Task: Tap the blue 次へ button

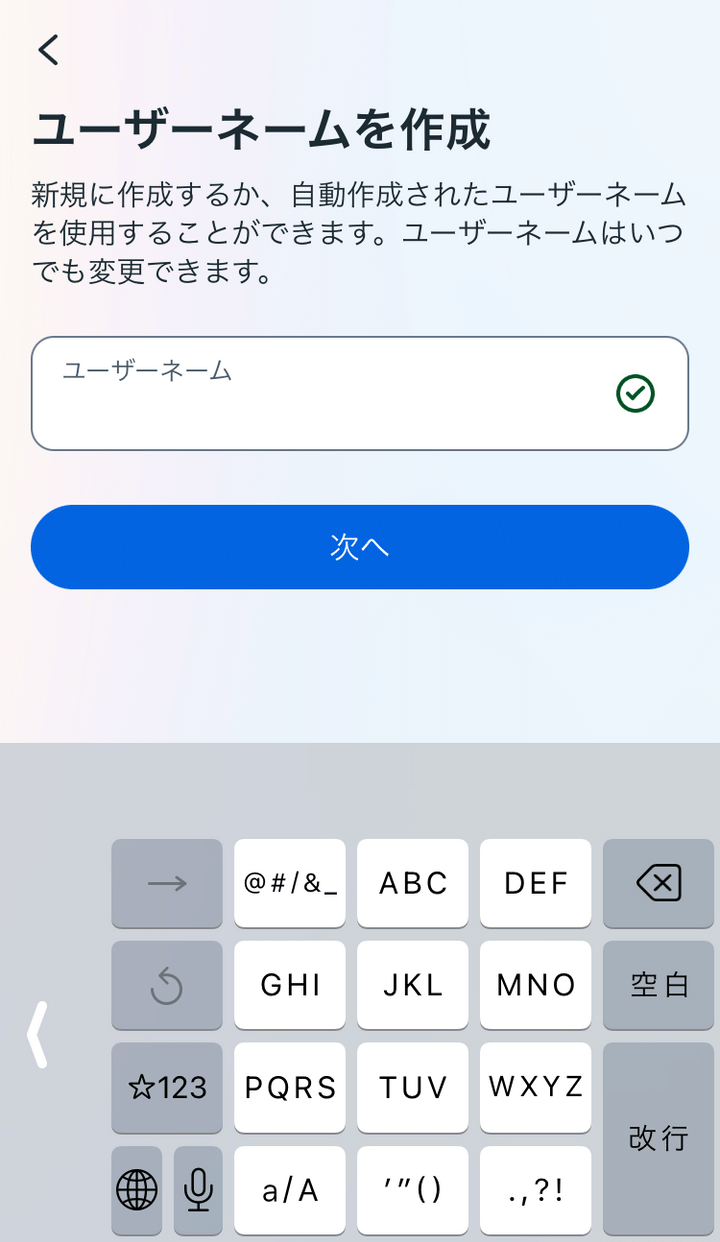Action: [x=360, y=547]
